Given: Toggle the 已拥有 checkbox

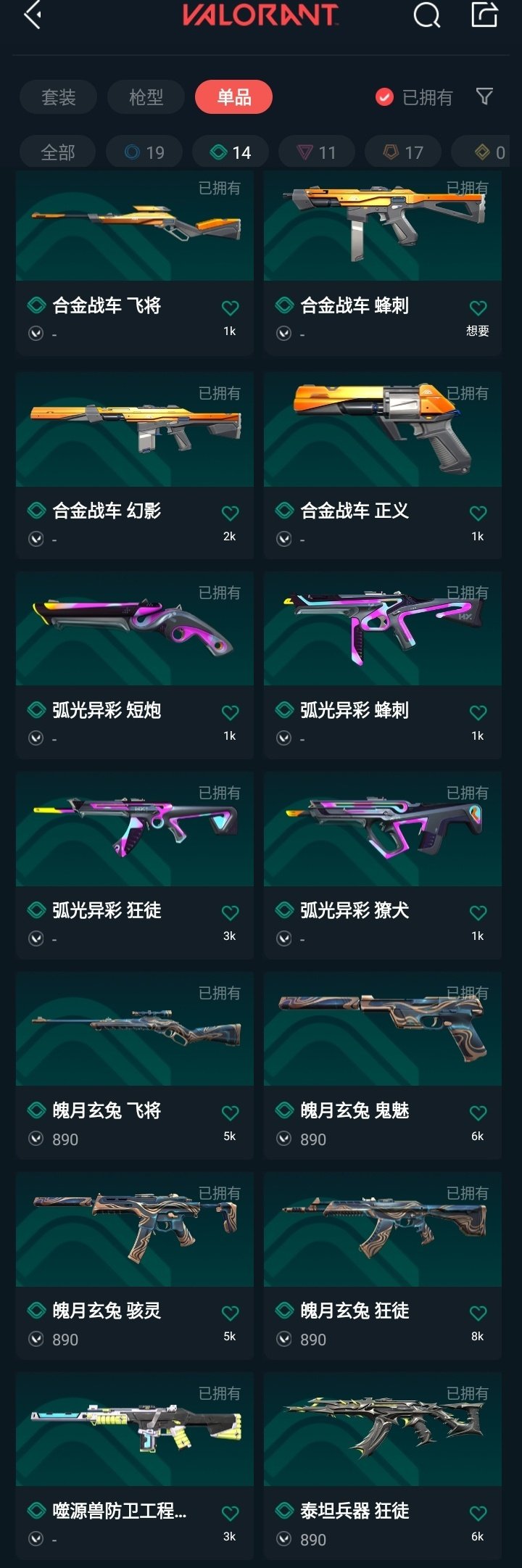Looking at the screenshot, I should pos(384,97).
